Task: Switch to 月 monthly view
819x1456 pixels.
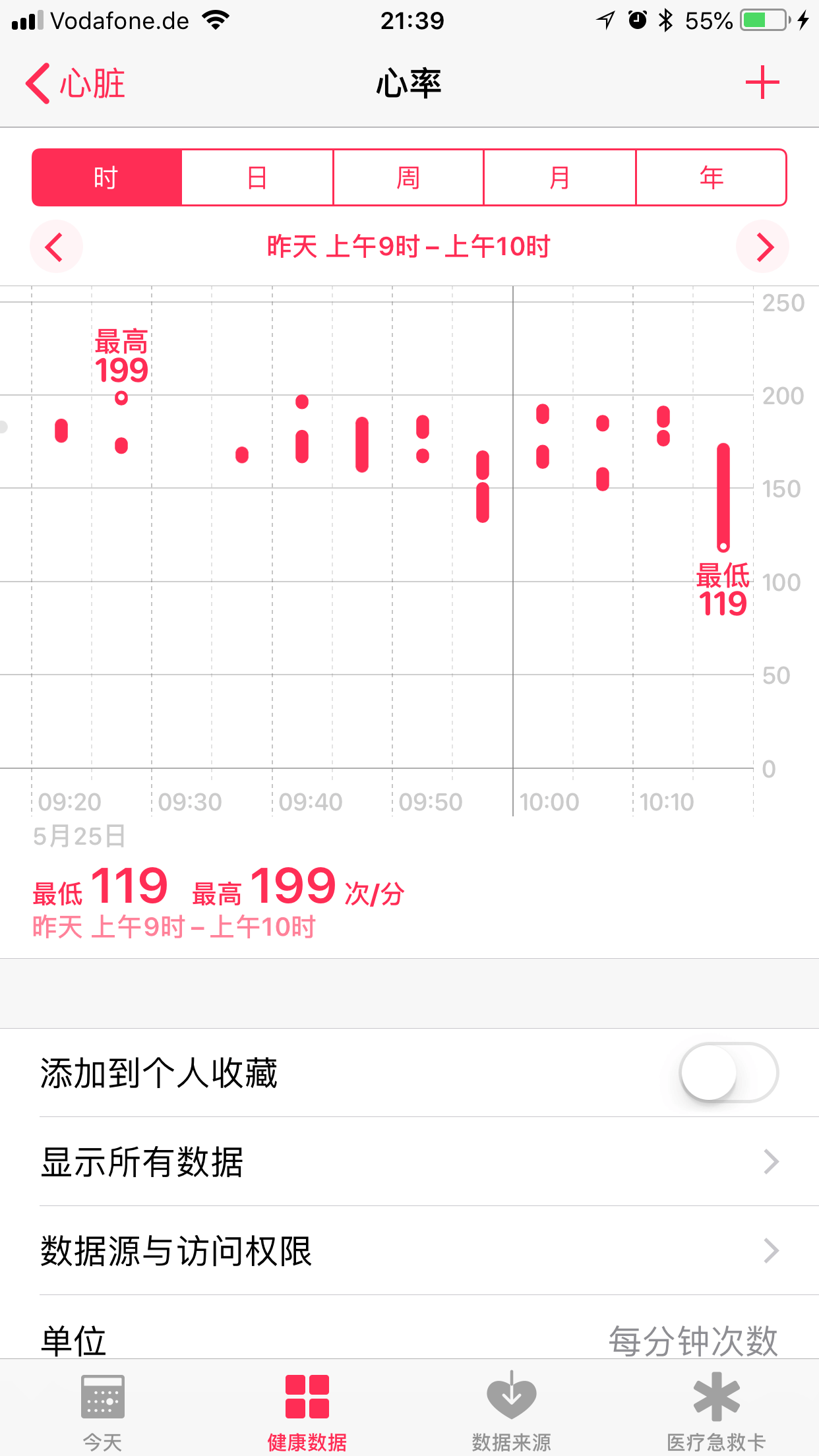Action: pyautogui.click(x=559, y=177)
